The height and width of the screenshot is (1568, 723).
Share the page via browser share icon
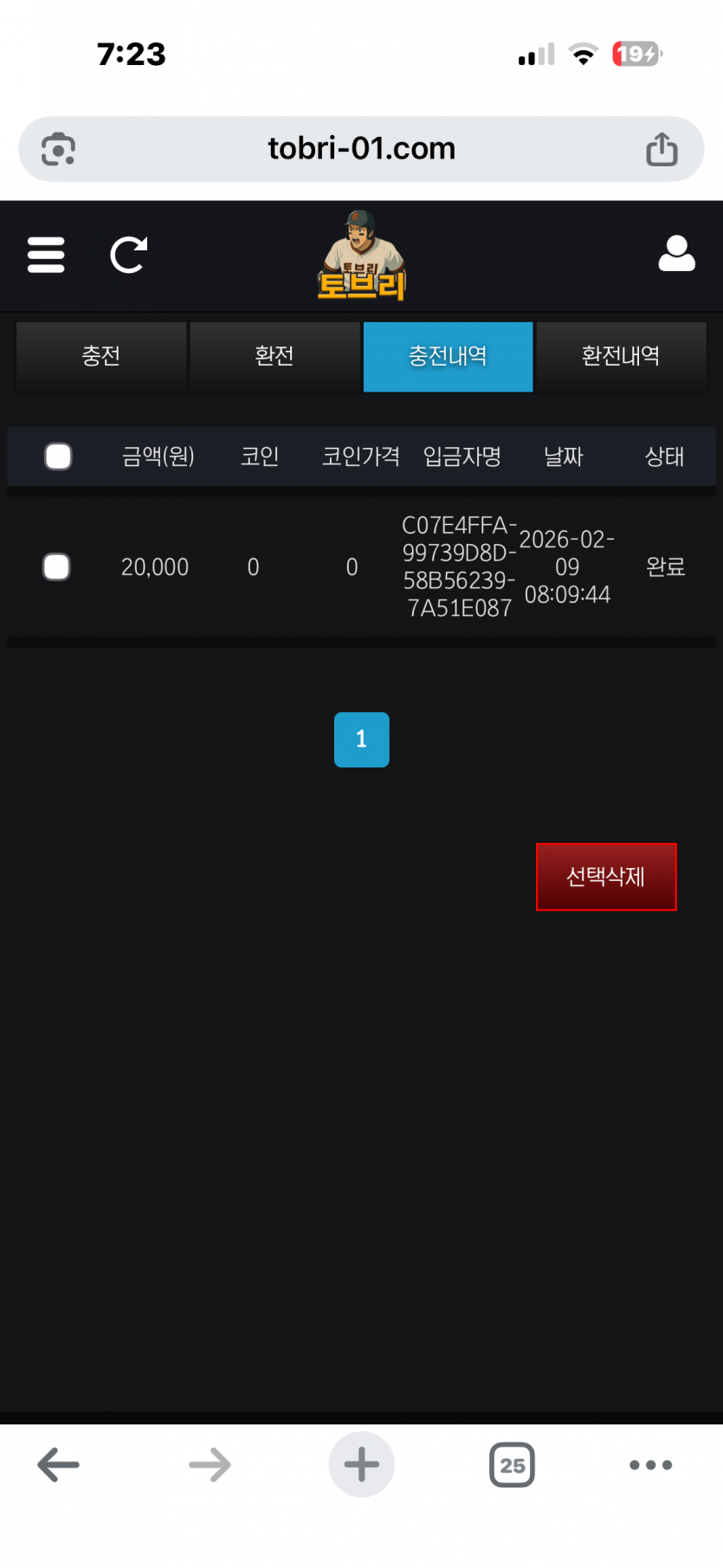[662, 149]
